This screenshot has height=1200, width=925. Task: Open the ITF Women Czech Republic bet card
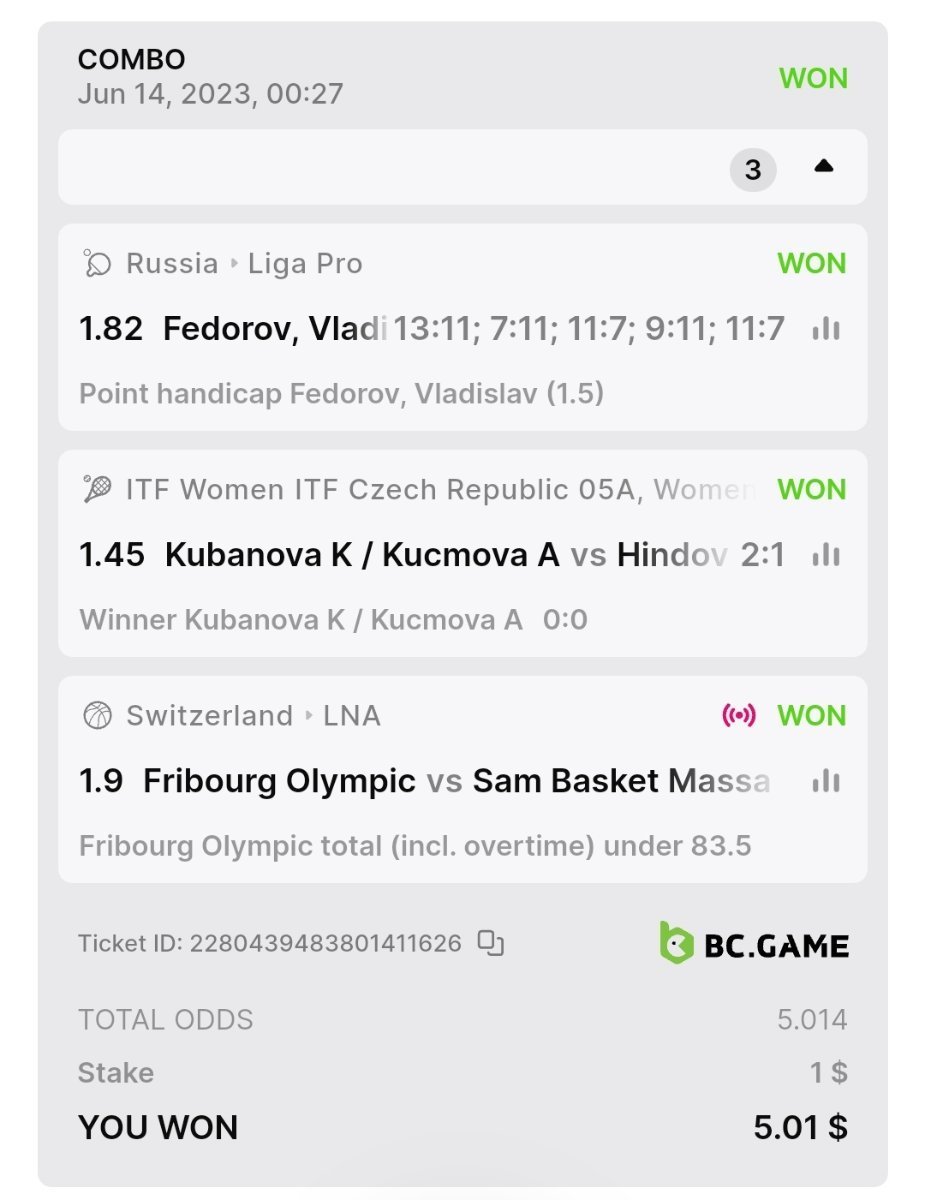[x=462, y=553]
